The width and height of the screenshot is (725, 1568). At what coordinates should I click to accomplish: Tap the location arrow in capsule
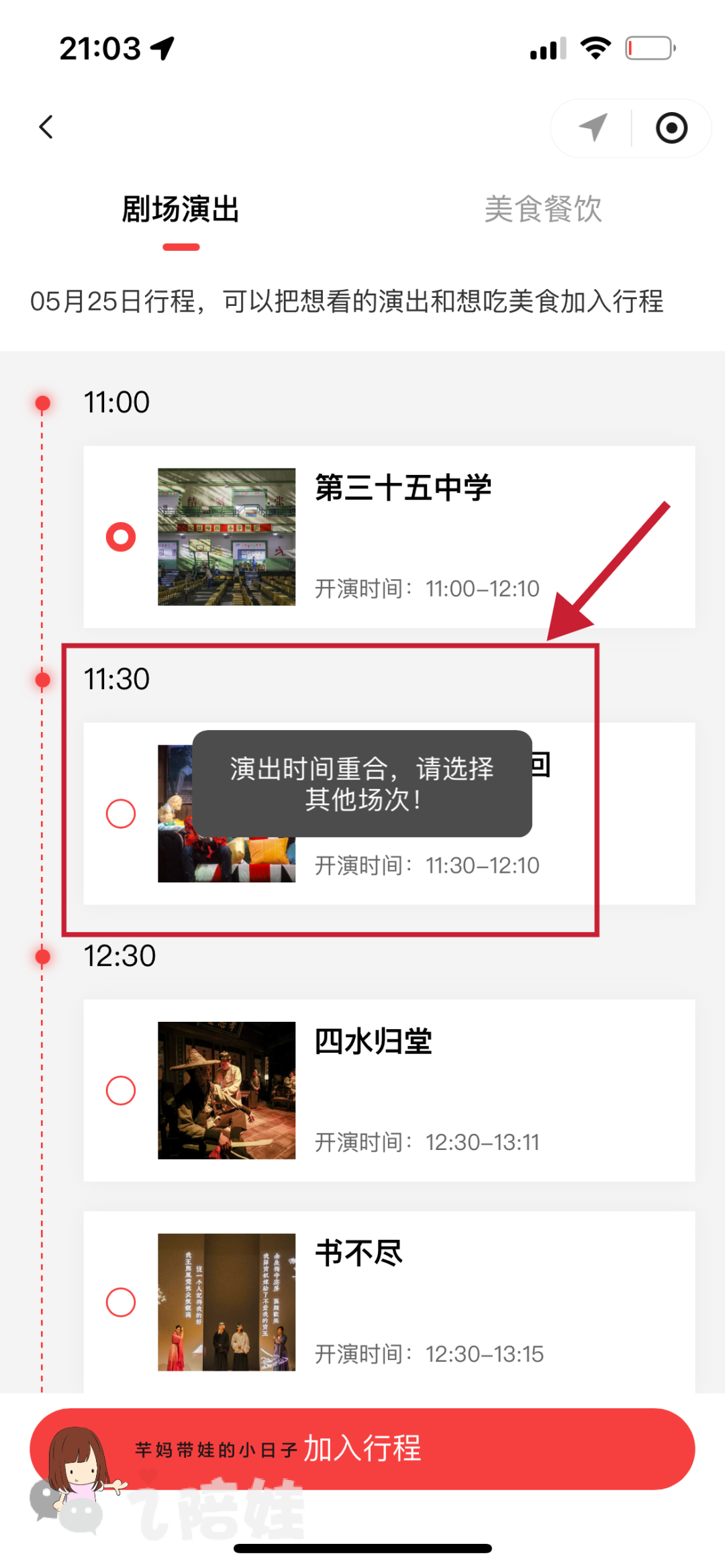(593, 127)
